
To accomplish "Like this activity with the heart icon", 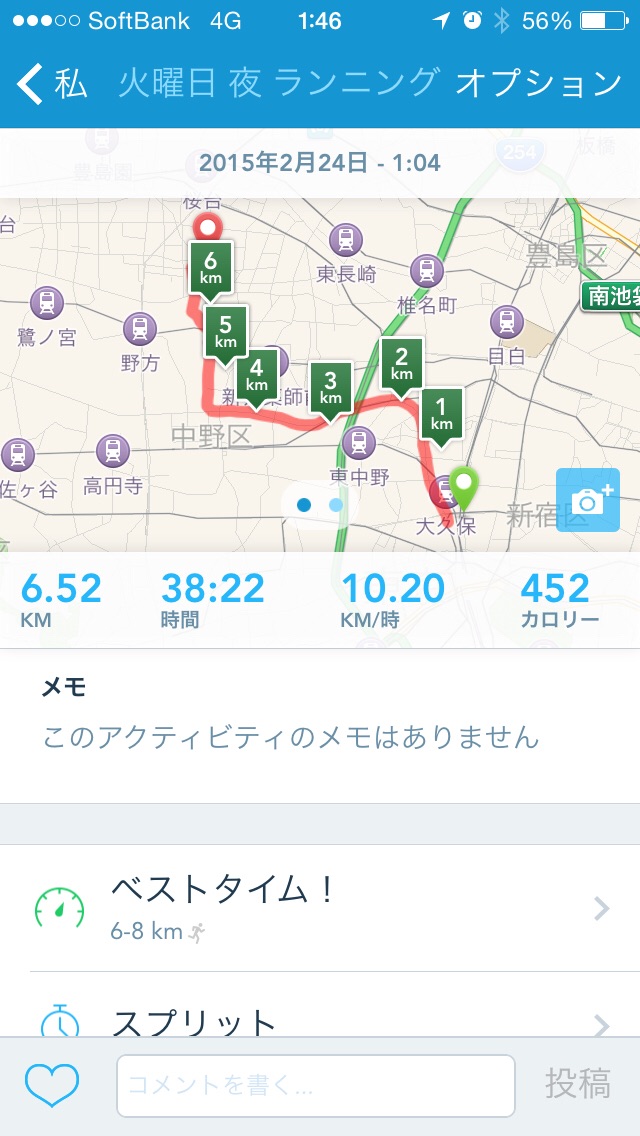I will pyautogui.click(x=52, y=1085).
